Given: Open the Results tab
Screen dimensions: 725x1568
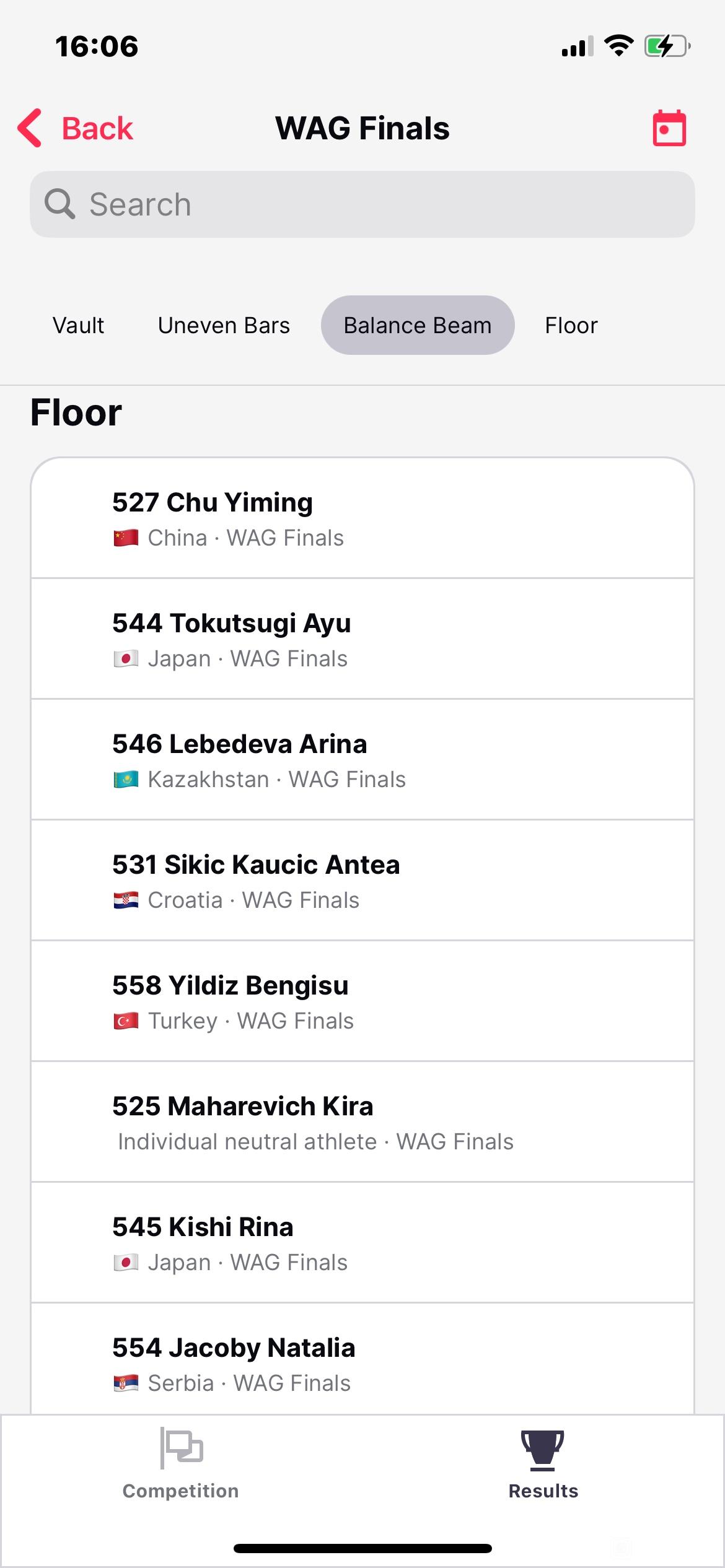Looking at the screenshot, I should coord(543,1464).
